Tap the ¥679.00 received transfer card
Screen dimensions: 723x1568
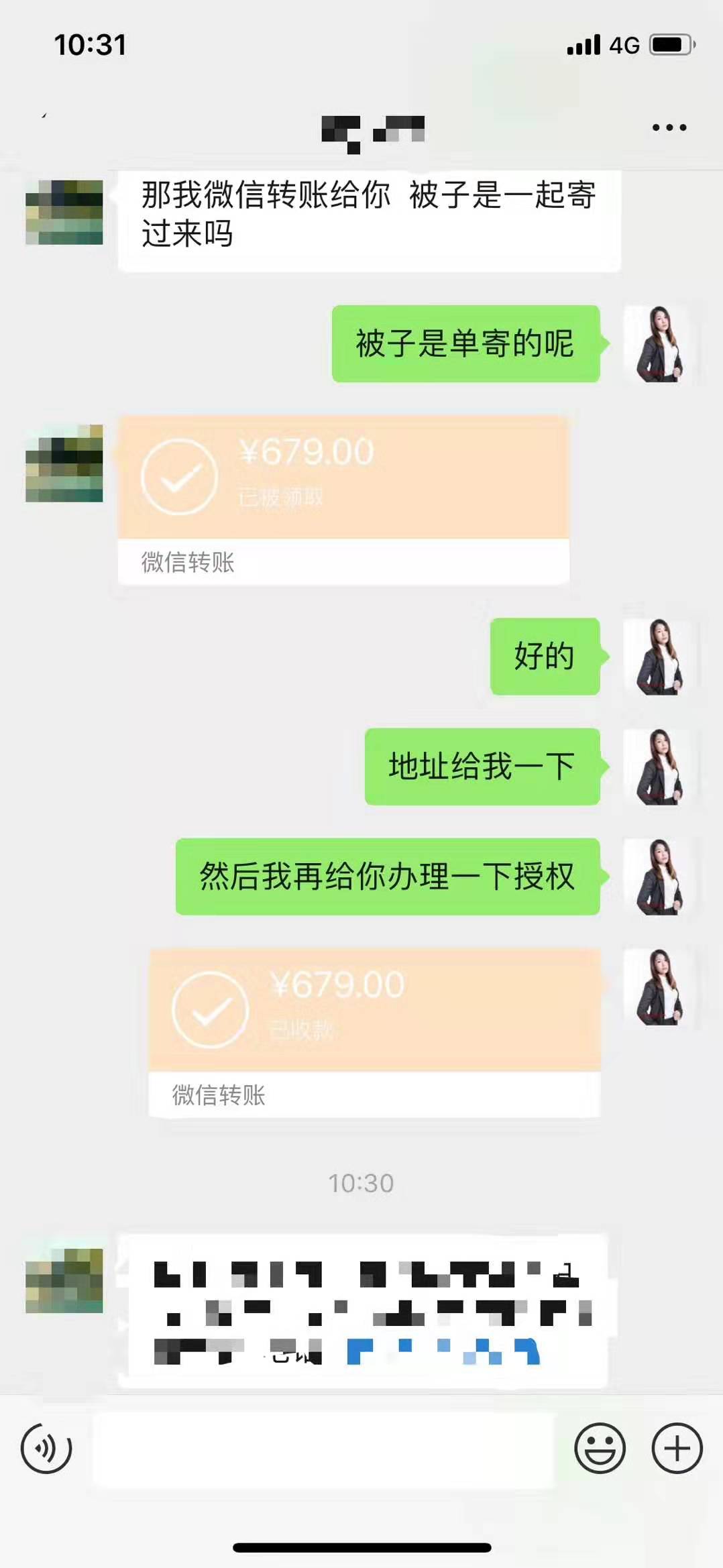(x=342, y=500)
